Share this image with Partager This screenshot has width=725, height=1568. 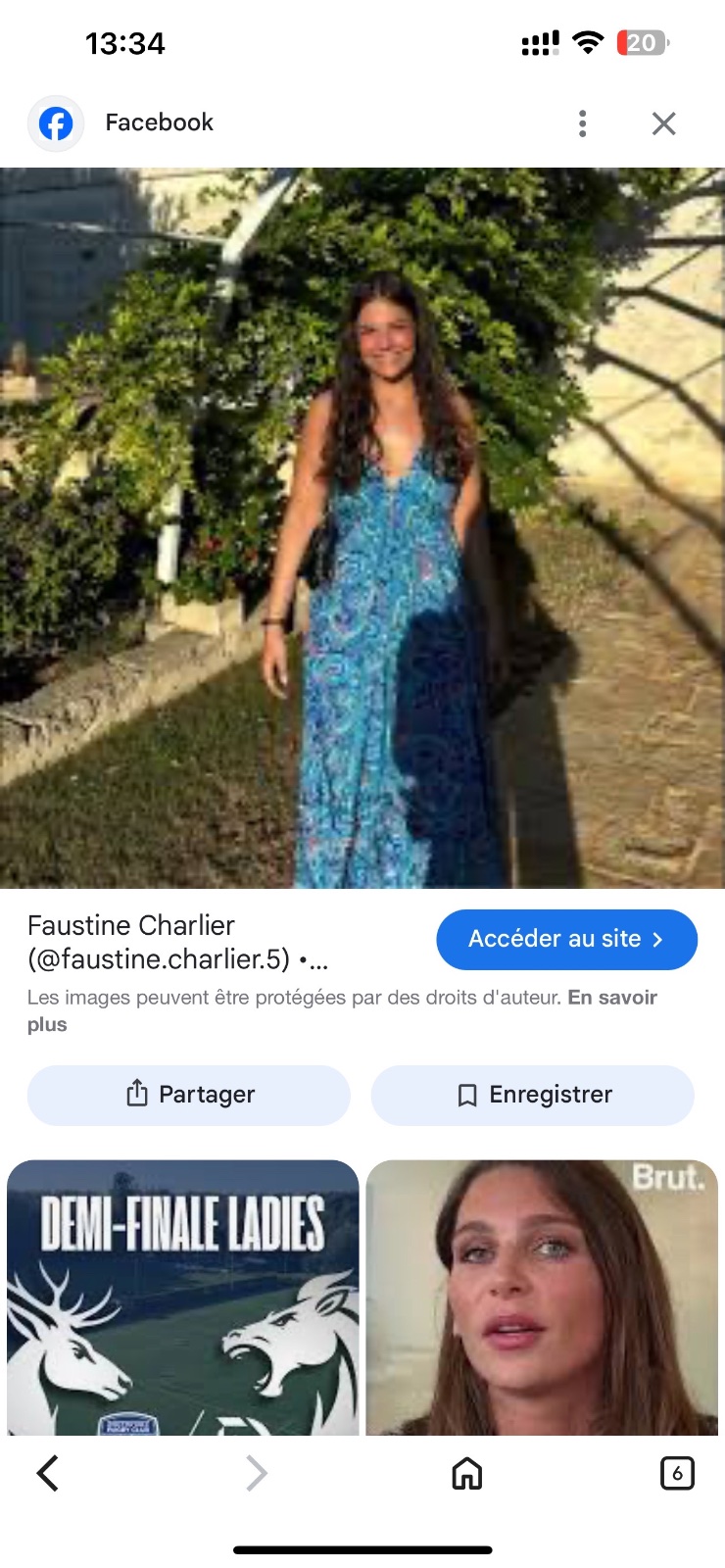[x=189, y=1095]
